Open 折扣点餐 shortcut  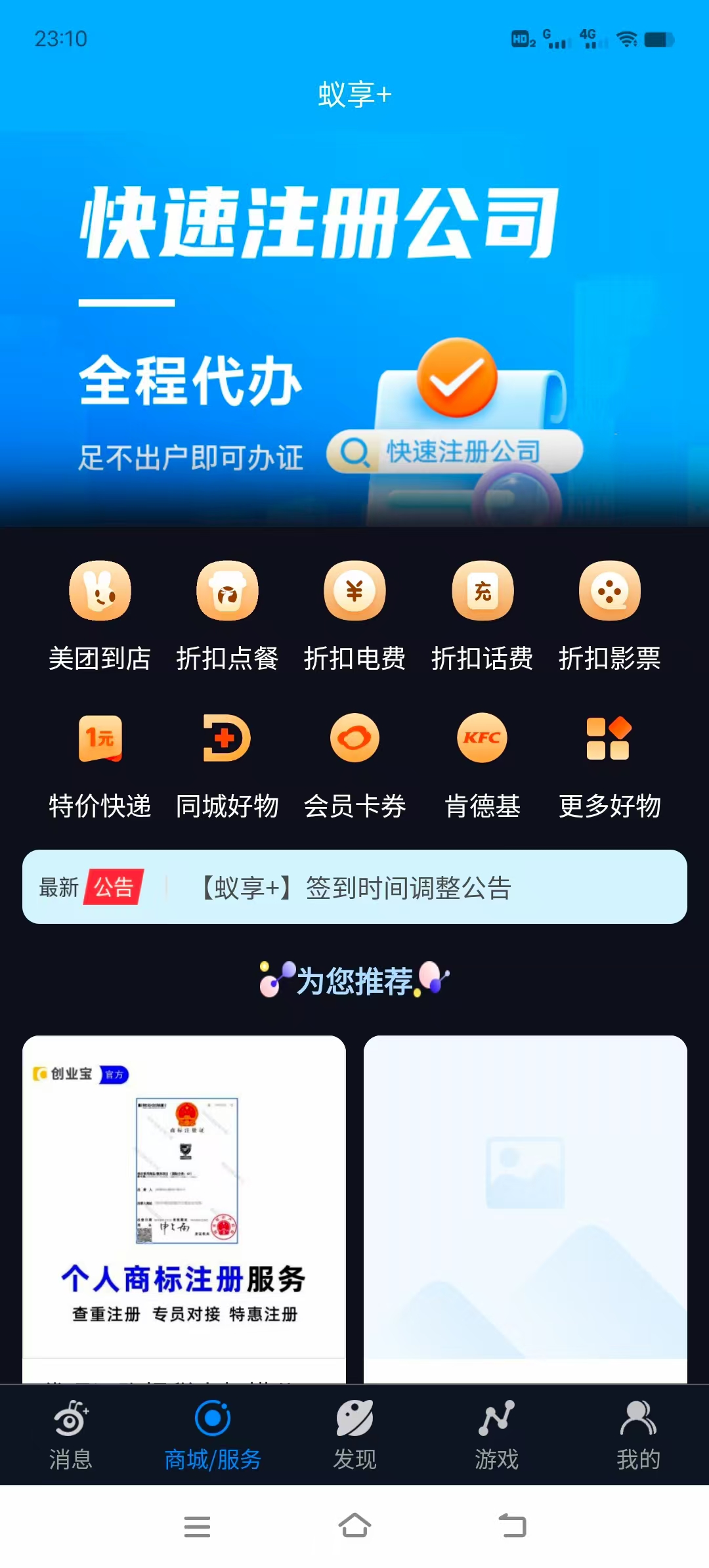[227, 616]
